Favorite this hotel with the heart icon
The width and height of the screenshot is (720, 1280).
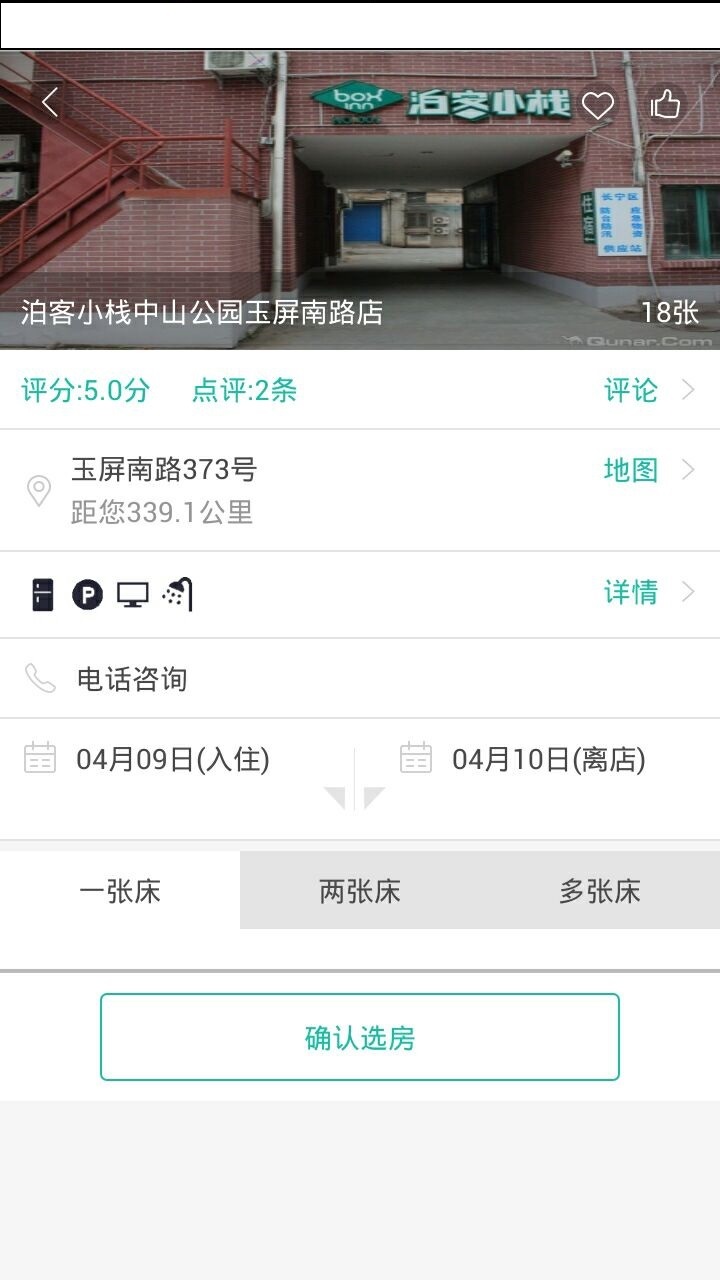[598, 105]
